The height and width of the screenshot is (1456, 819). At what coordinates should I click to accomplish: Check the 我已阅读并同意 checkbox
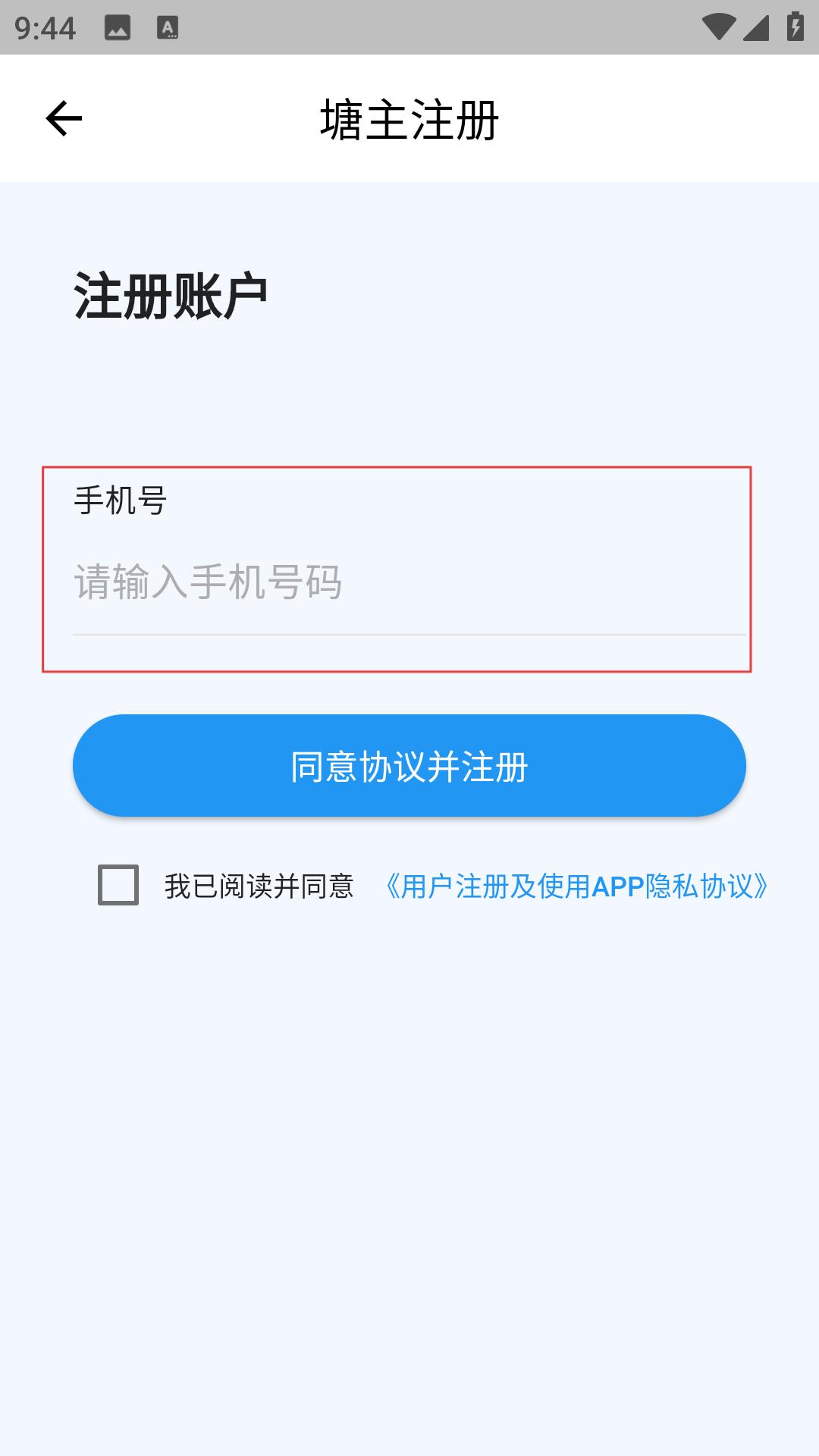tap(118, 885)
